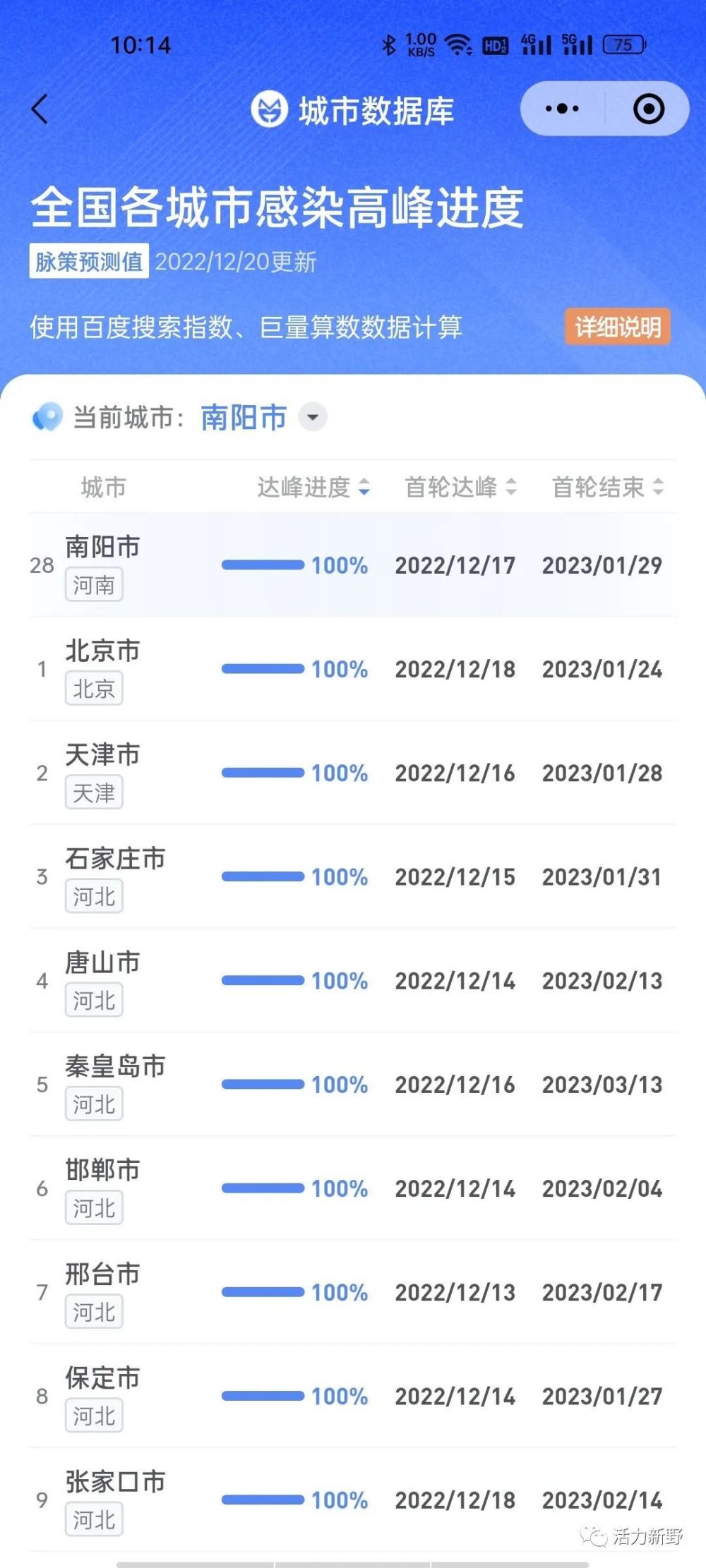Open the 邢台市 entry
This screenshot has width=706, height=1568.
click(x=353, y=1292)
